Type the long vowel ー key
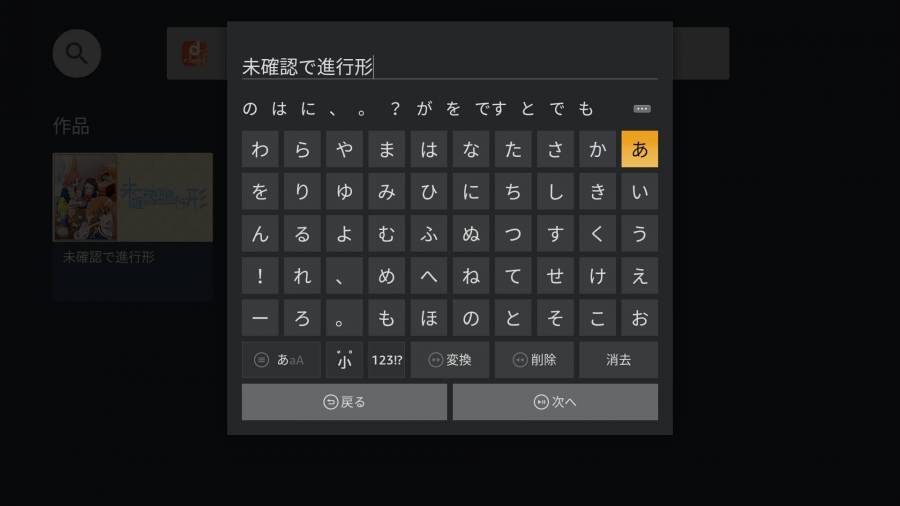Viewport: 900px width, 506px height. tap(260, 318)
